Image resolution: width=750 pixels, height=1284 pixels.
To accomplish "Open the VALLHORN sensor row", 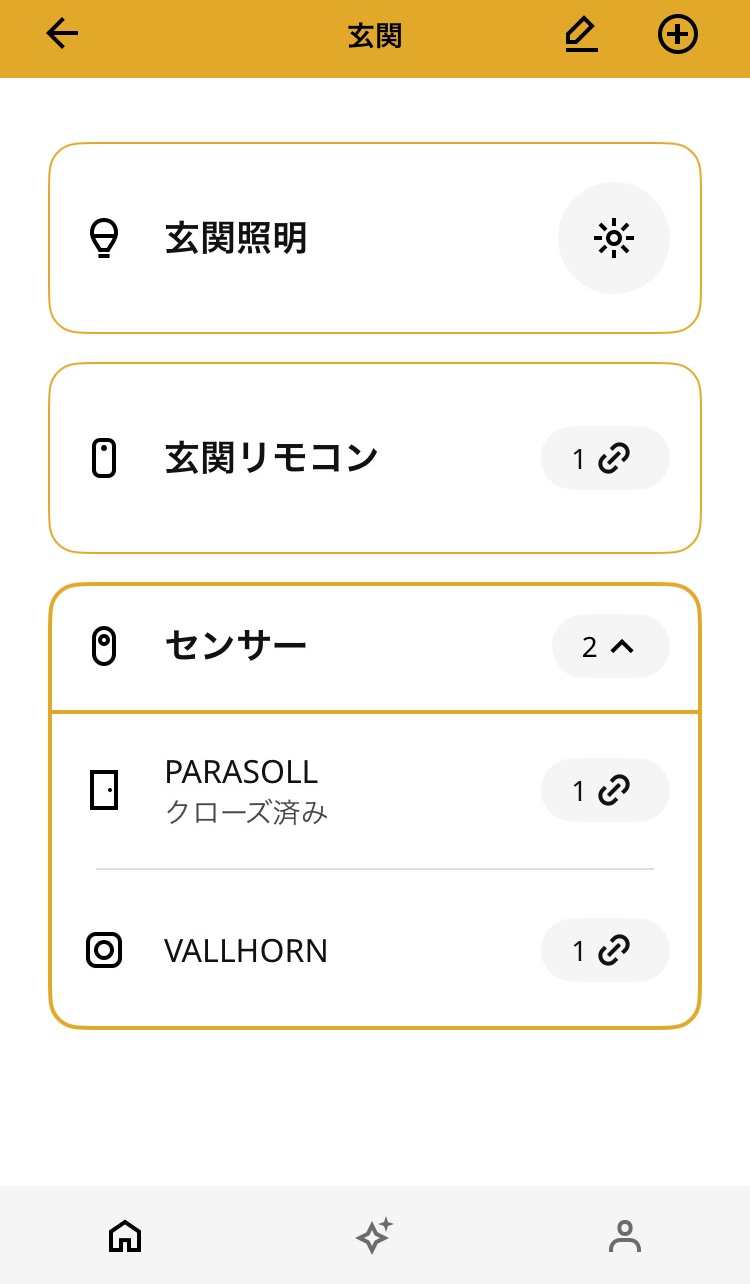I will (375, 950).
